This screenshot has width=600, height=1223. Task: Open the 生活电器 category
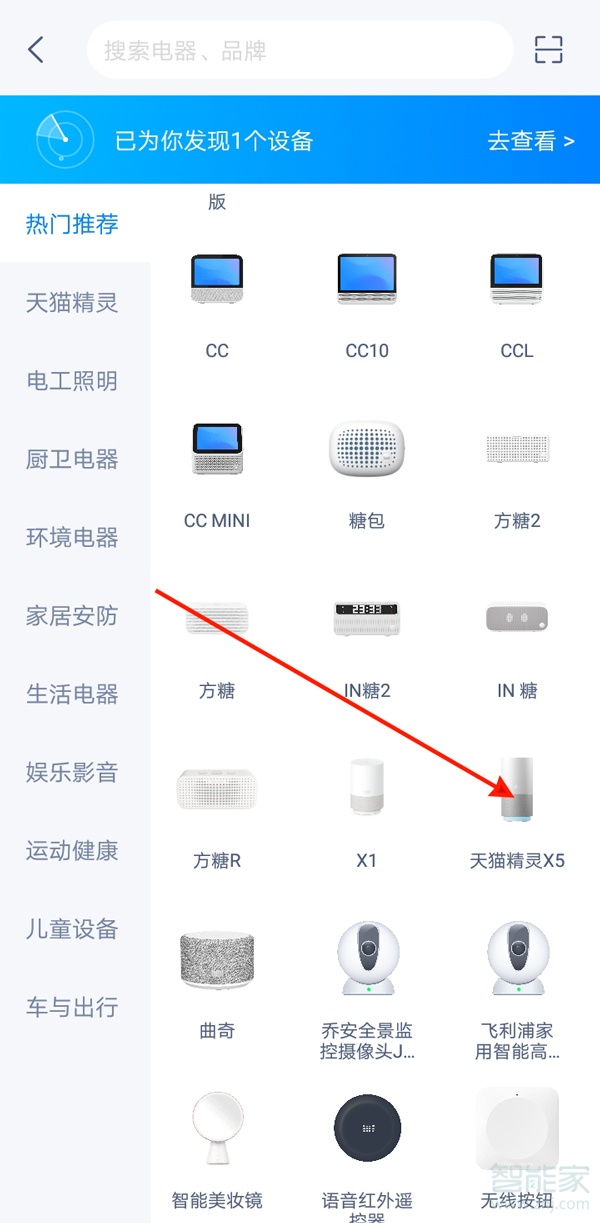click(x=72, y=694)
